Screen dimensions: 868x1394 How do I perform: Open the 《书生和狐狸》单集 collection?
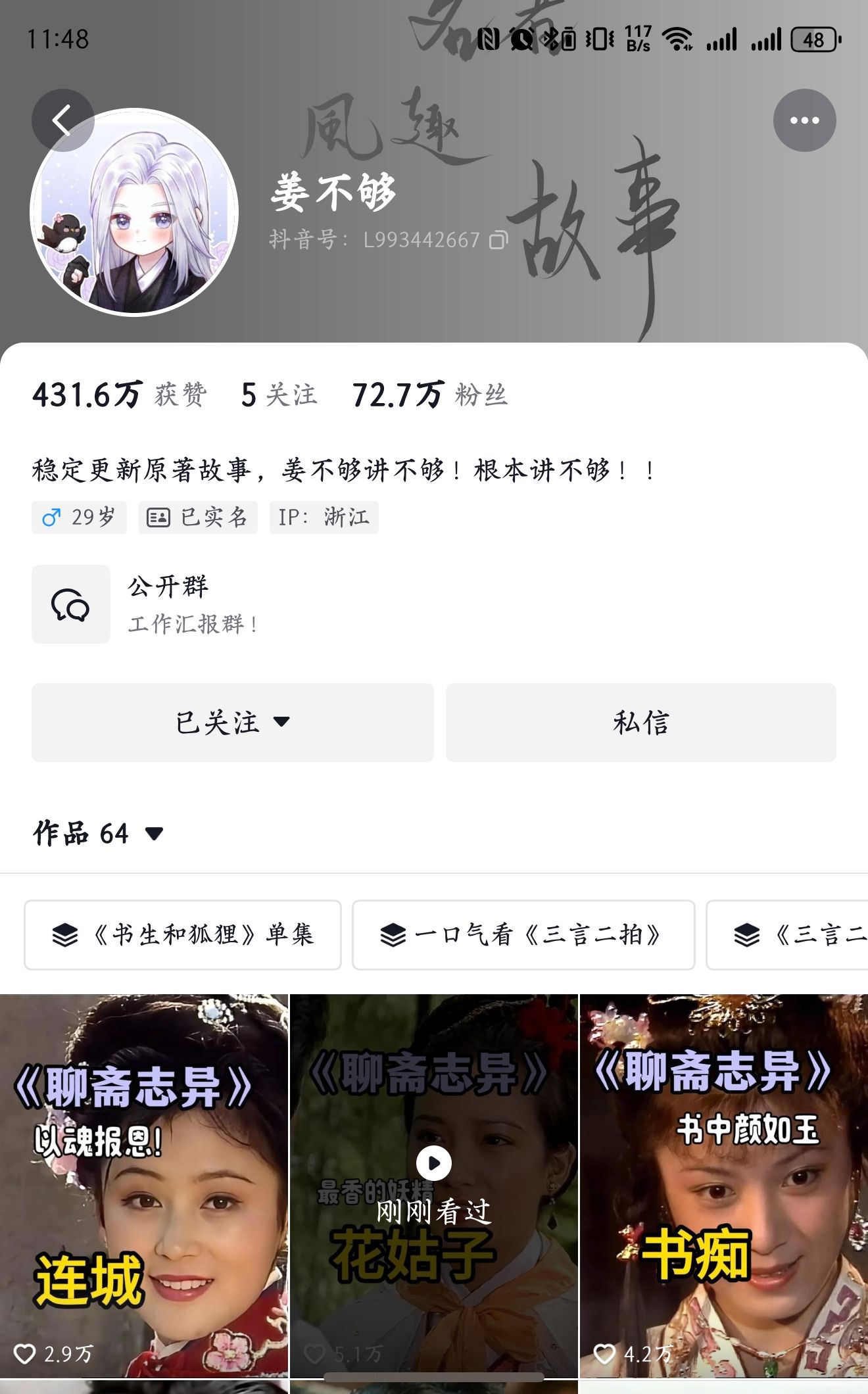pyautogui.click(x=183, y=934)
